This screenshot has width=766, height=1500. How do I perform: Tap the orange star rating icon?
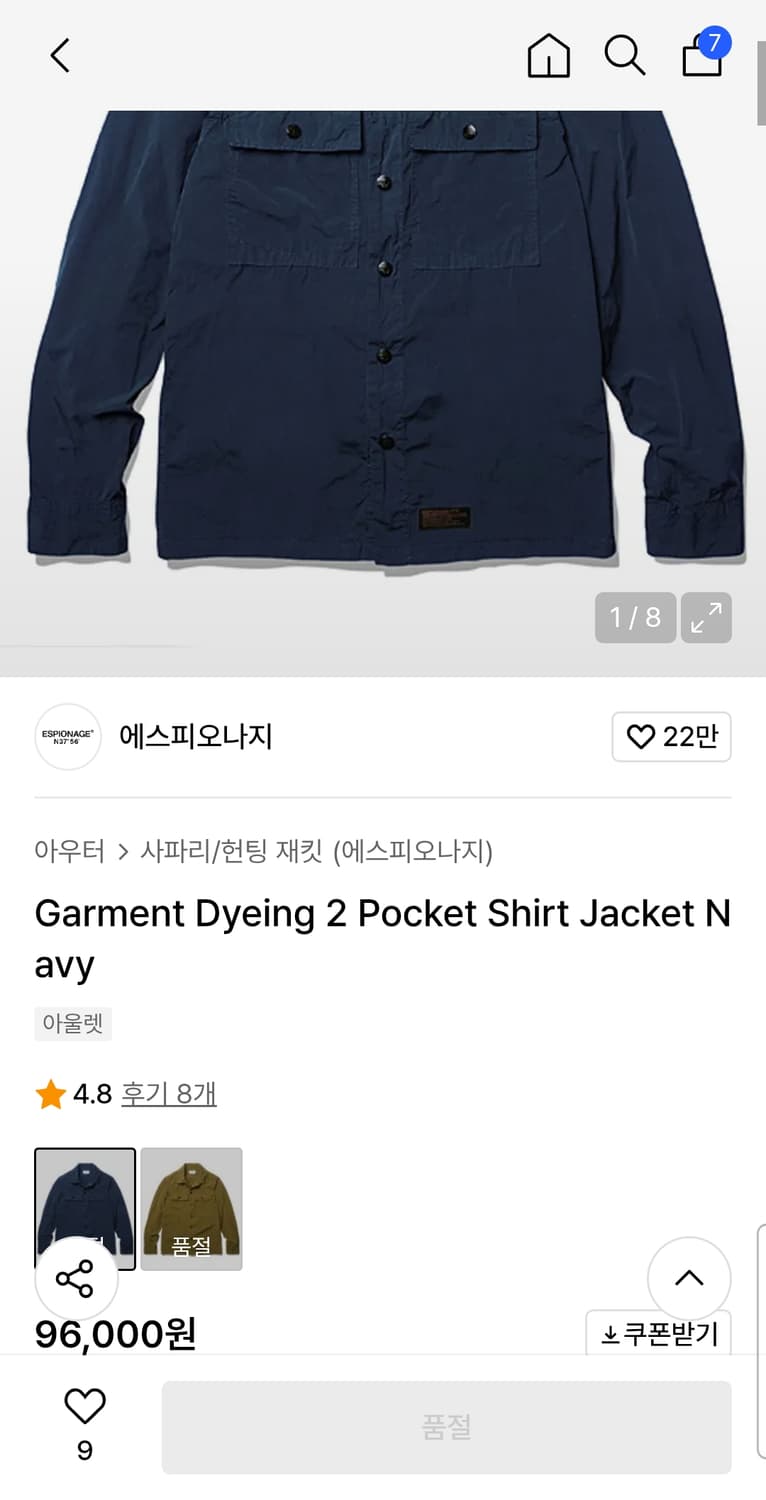[50, 1094]
